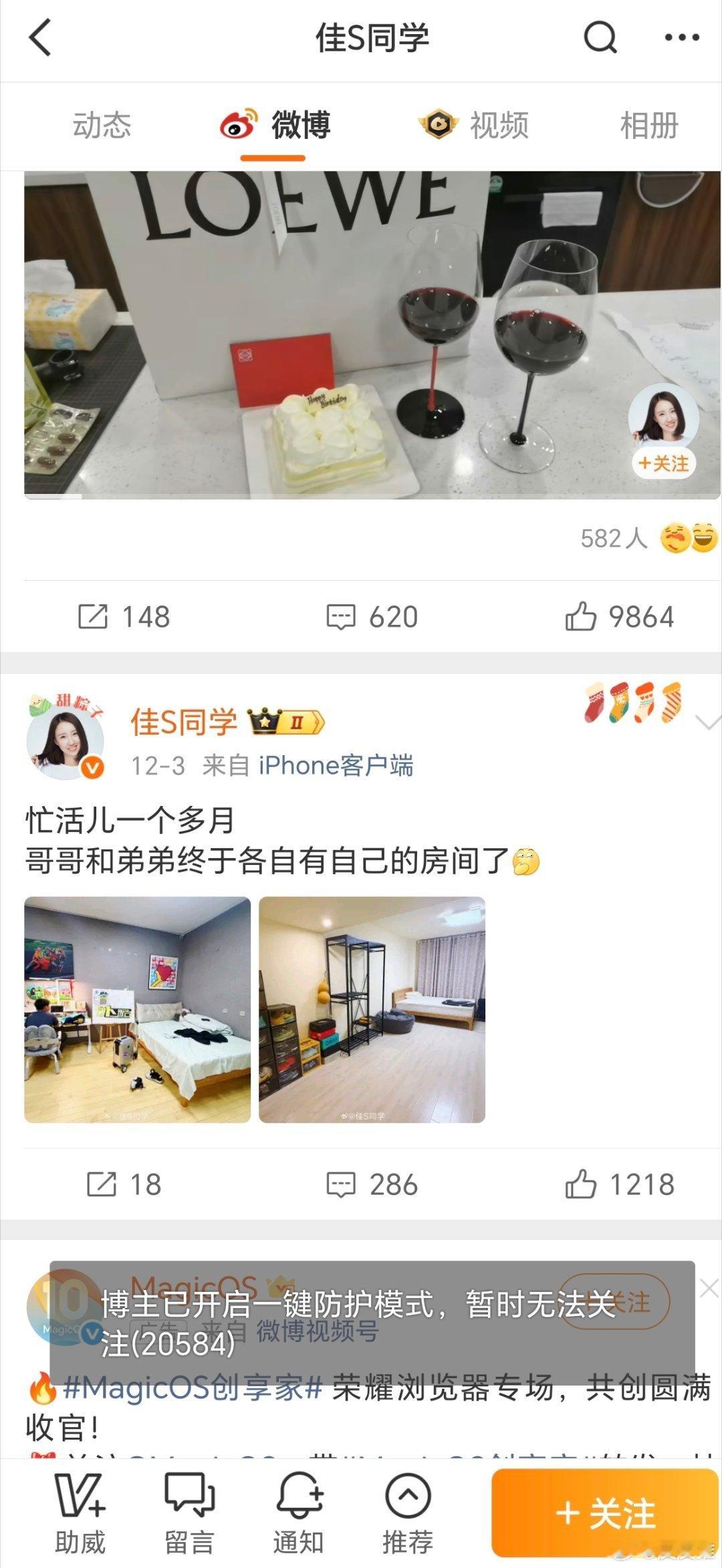This screenshot has width=722, height=1568.
Task: Tap the VIP crown badge beside 佳S同学
Action: coord(283,721)
